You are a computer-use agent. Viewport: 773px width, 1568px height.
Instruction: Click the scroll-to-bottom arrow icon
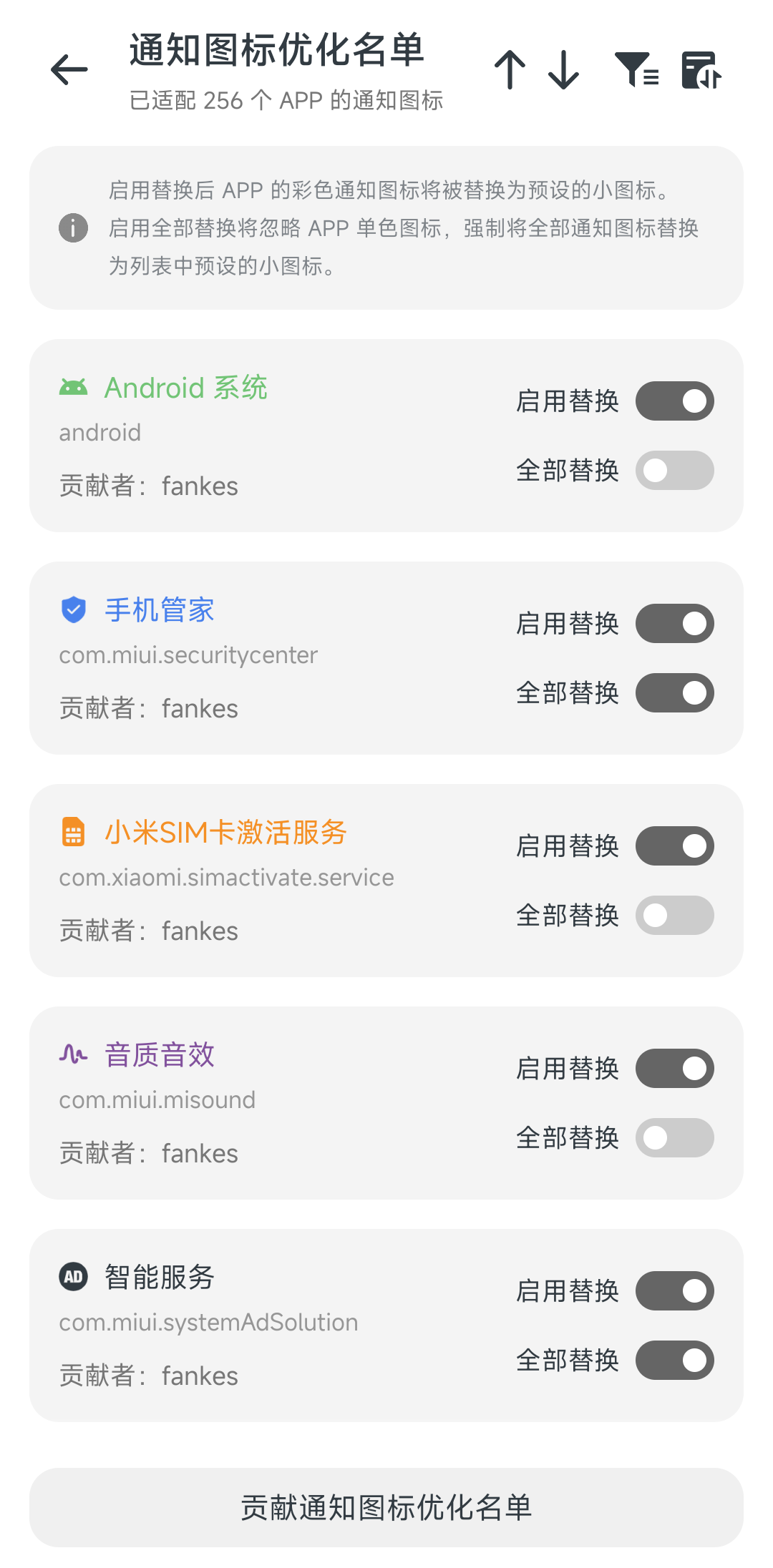(563, 69)
